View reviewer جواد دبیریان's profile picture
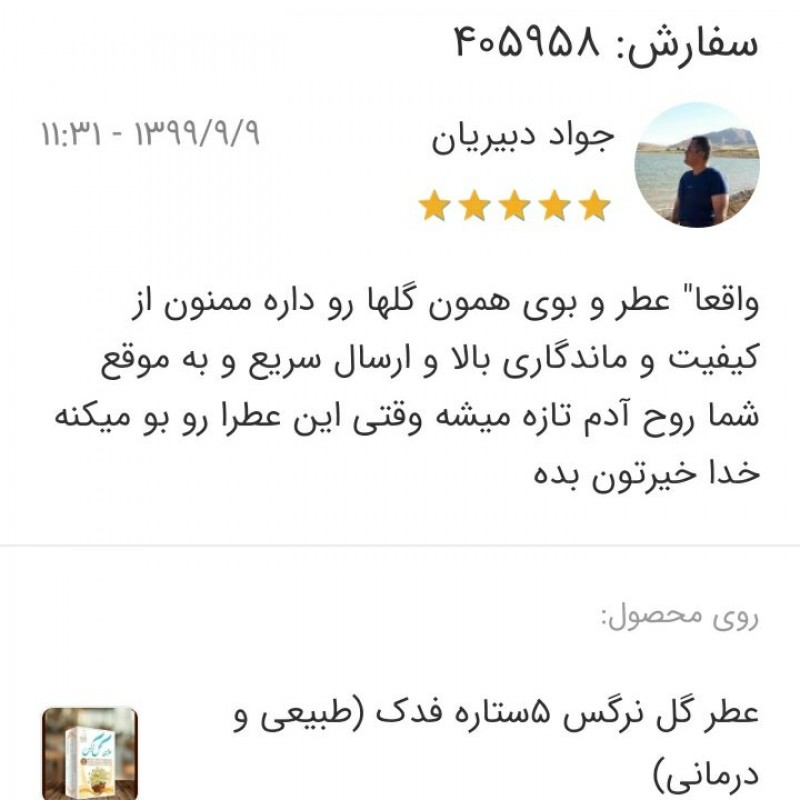The height and width of the screenshot is (800, 800). point(697,165)
